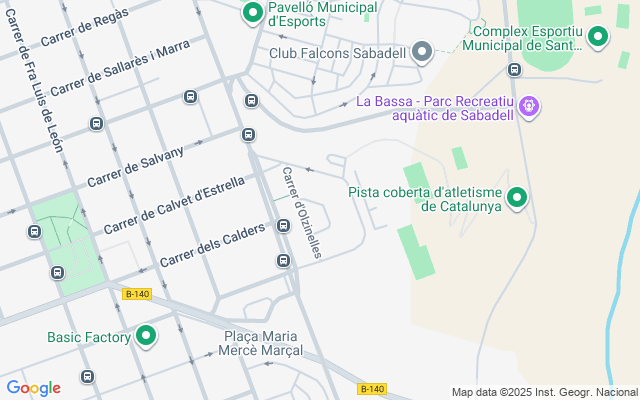Open Pavelló Municipal d'Esports marker

[253, 13]
